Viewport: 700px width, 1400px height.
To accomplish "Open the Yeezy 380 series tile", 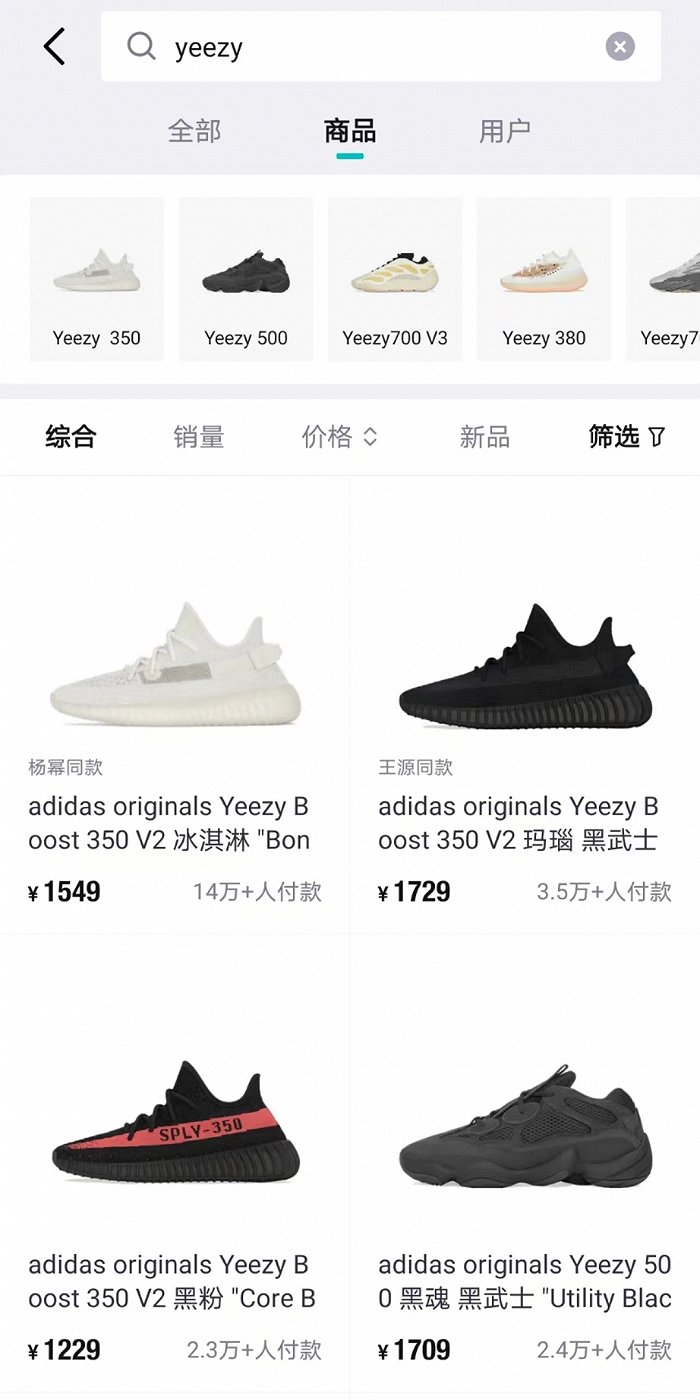I will pyautogui.click(x=544, y=279).
